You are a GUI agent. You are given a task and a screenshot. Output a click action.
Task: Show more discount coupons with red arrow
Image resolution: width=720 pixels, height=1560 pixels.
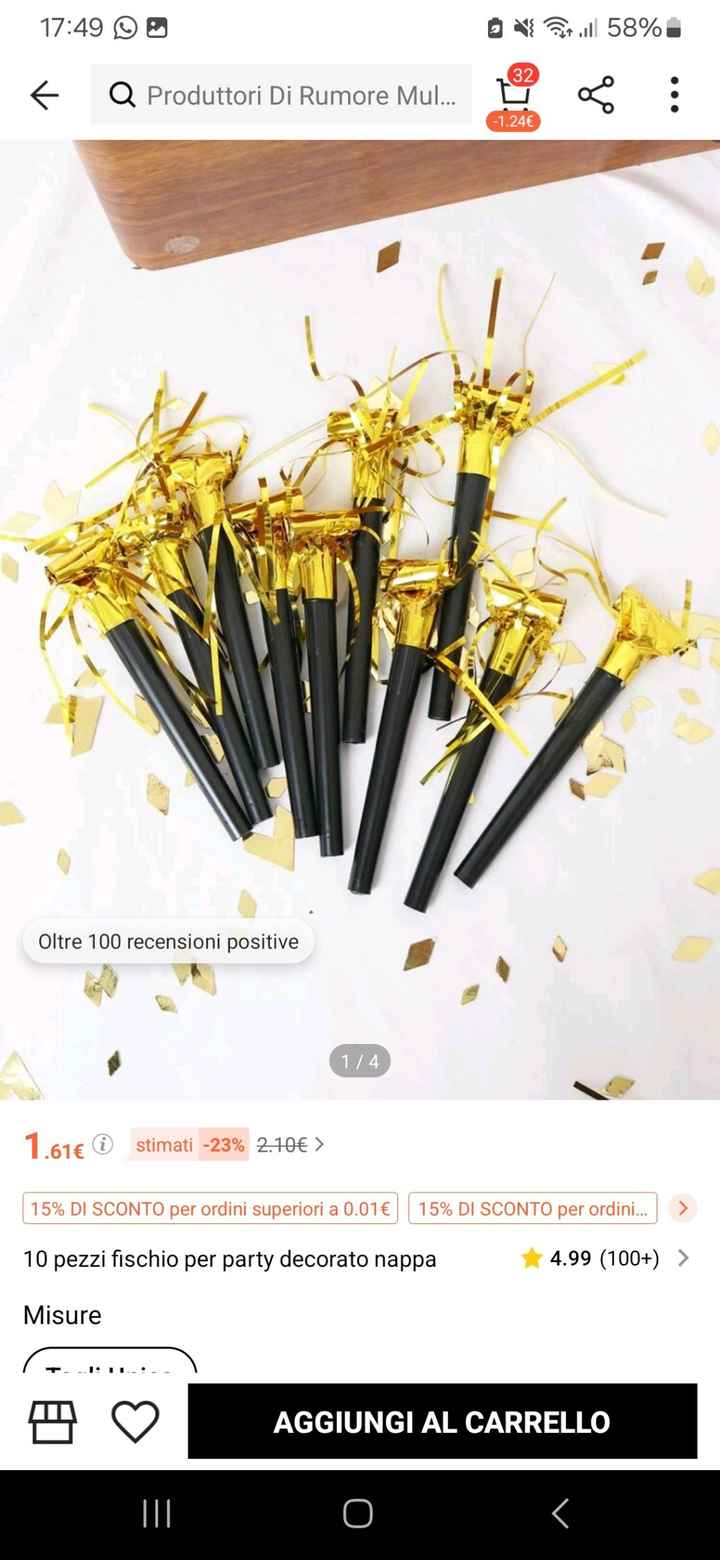pyautogui.click(x=683, y=1208)
